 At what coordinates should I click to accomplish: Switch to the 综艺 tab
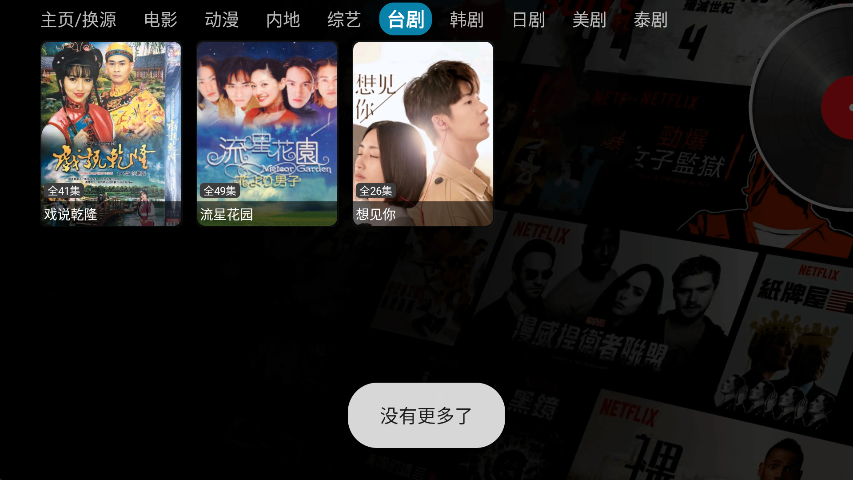(x=344, y=19)
